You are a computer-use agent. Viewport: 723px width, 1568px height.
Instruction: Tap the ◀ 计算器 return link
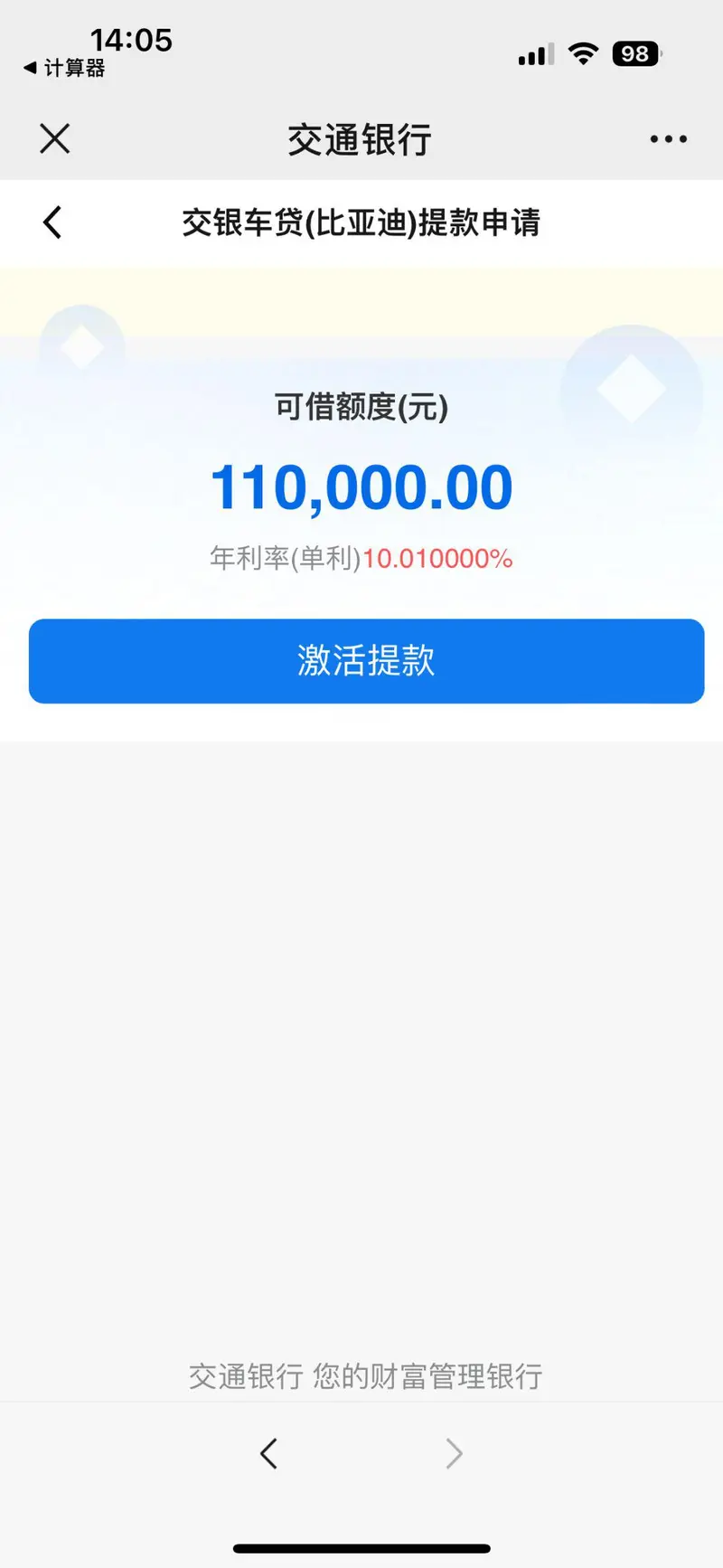63,69
